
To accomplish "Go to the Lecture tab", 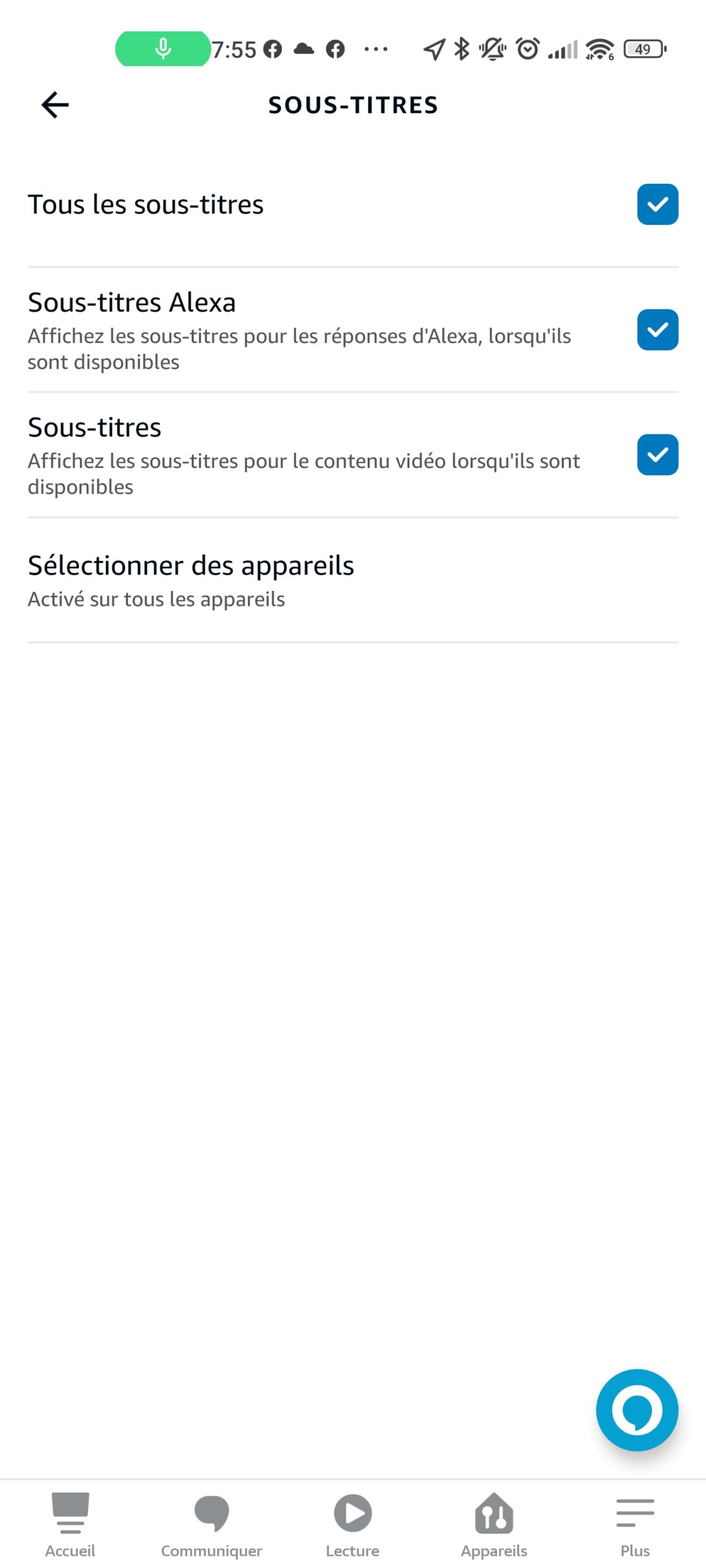I will point(352,1525).
